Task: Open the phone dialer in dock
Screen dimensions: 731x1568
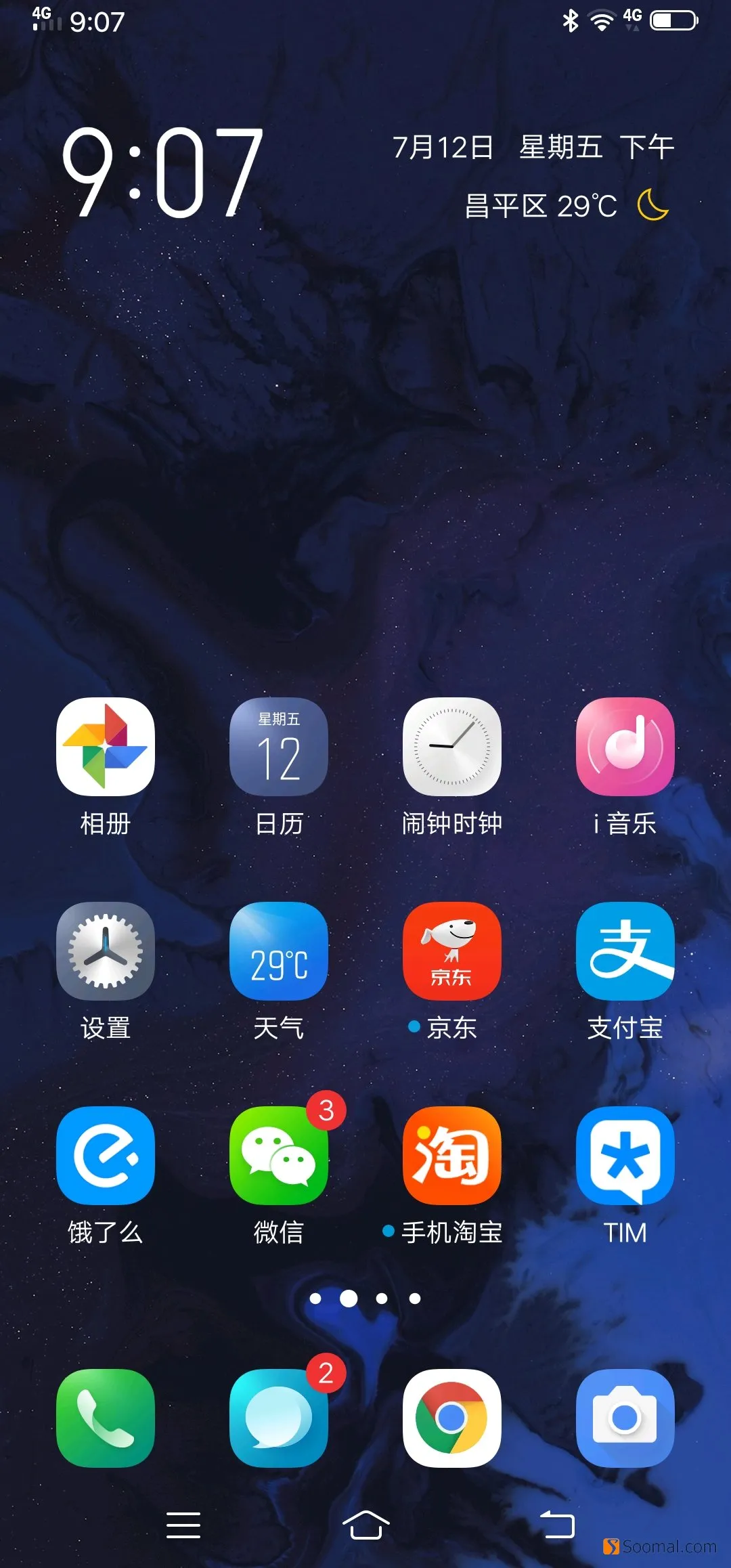Action: 106,1418
